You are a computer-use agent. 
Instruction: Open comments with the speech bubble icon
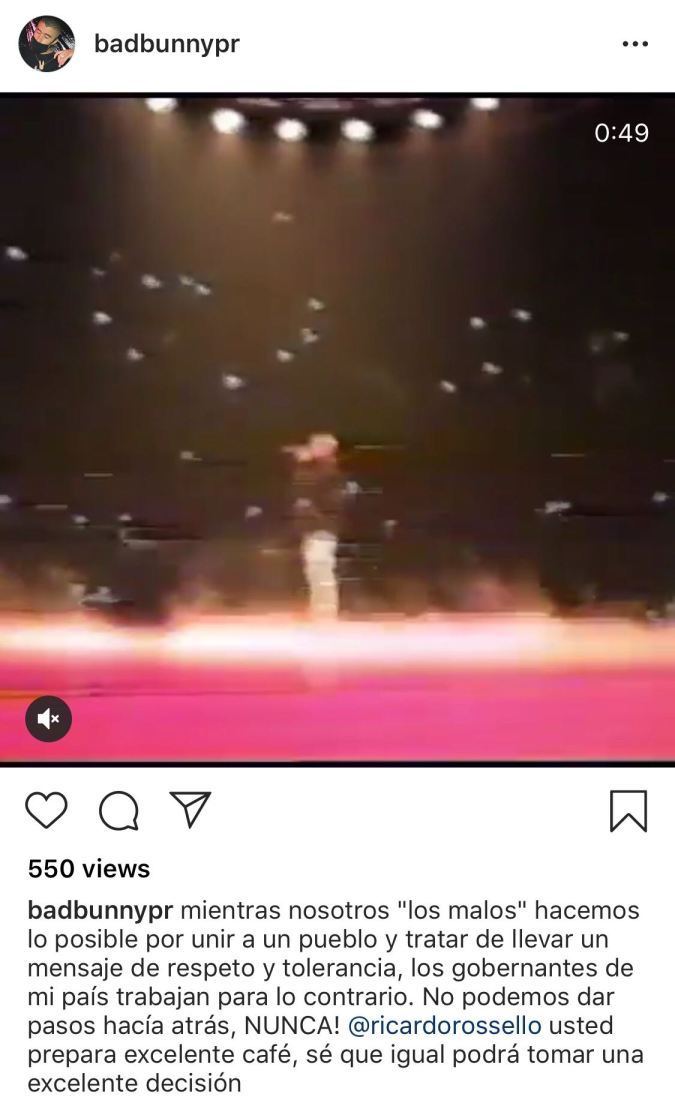119,810
